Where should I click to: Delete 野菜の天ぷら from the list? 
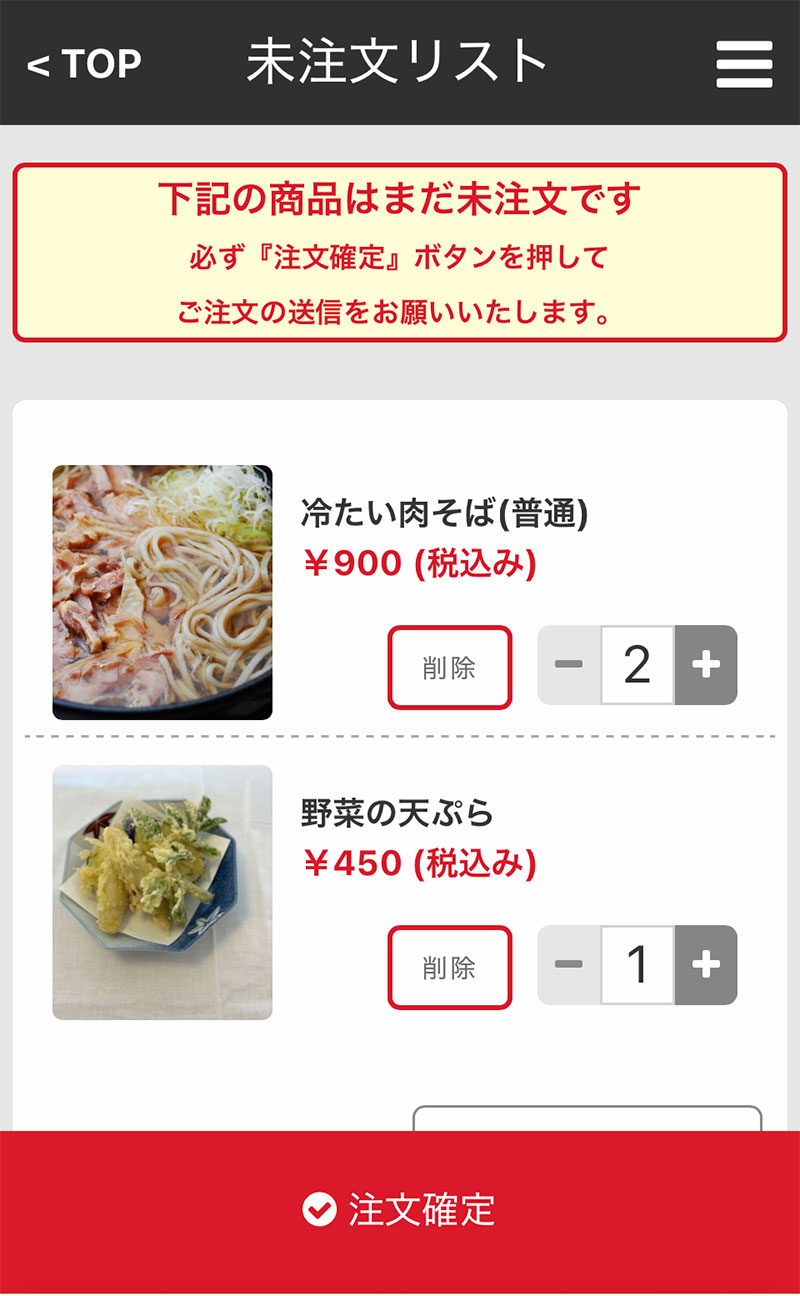[x=449, y=967]
